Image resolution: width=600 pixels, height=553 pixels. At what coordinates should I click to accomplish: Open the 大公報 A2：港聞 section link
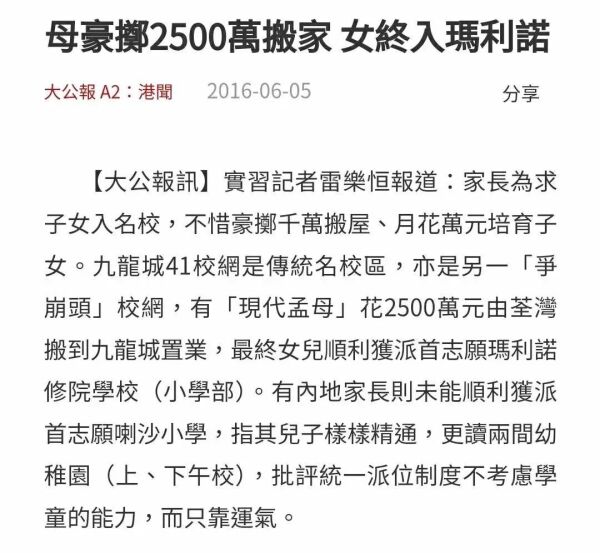coord(108,92)
